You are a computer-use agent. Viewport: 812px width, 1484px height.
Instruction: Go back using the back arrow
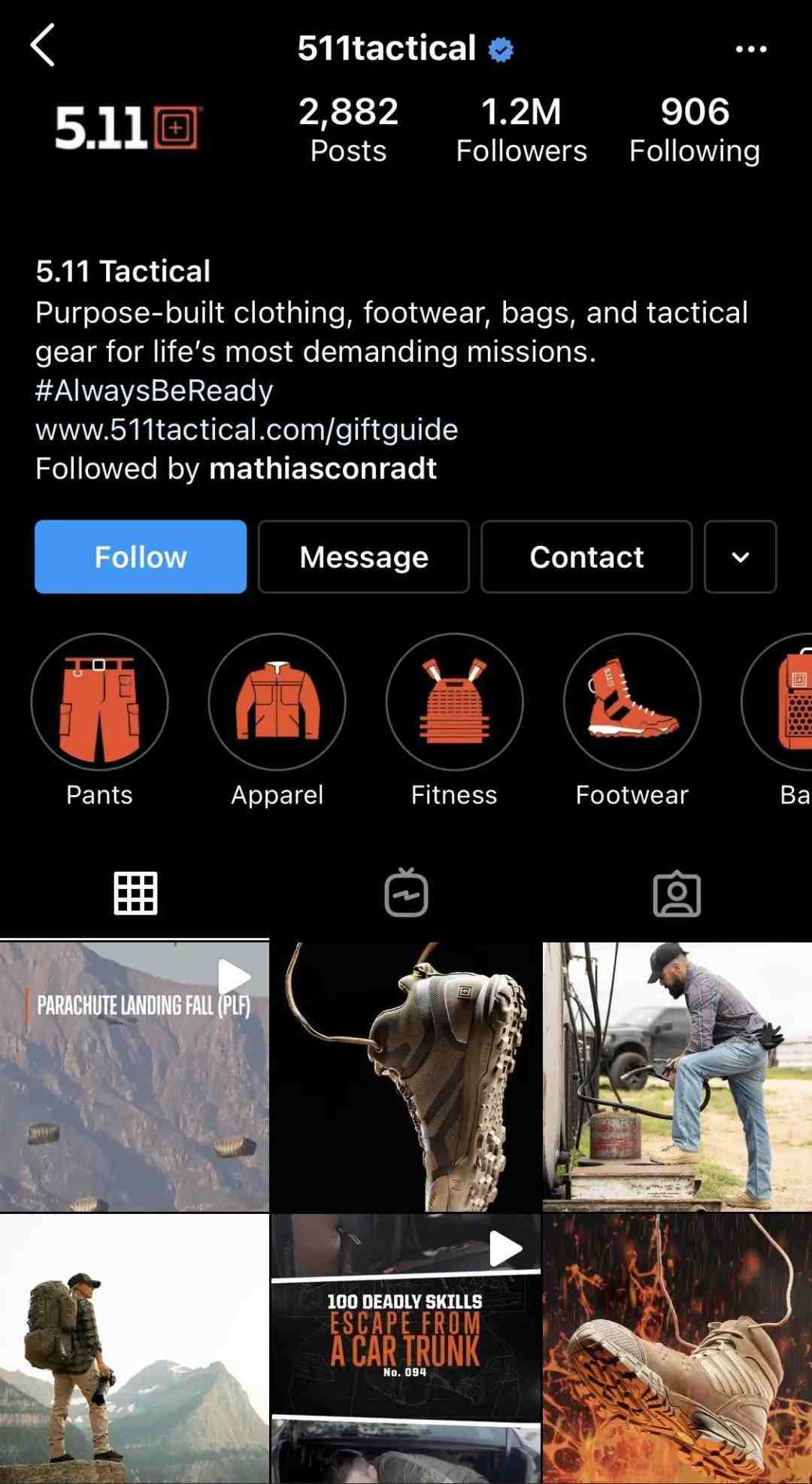(43, 45)
